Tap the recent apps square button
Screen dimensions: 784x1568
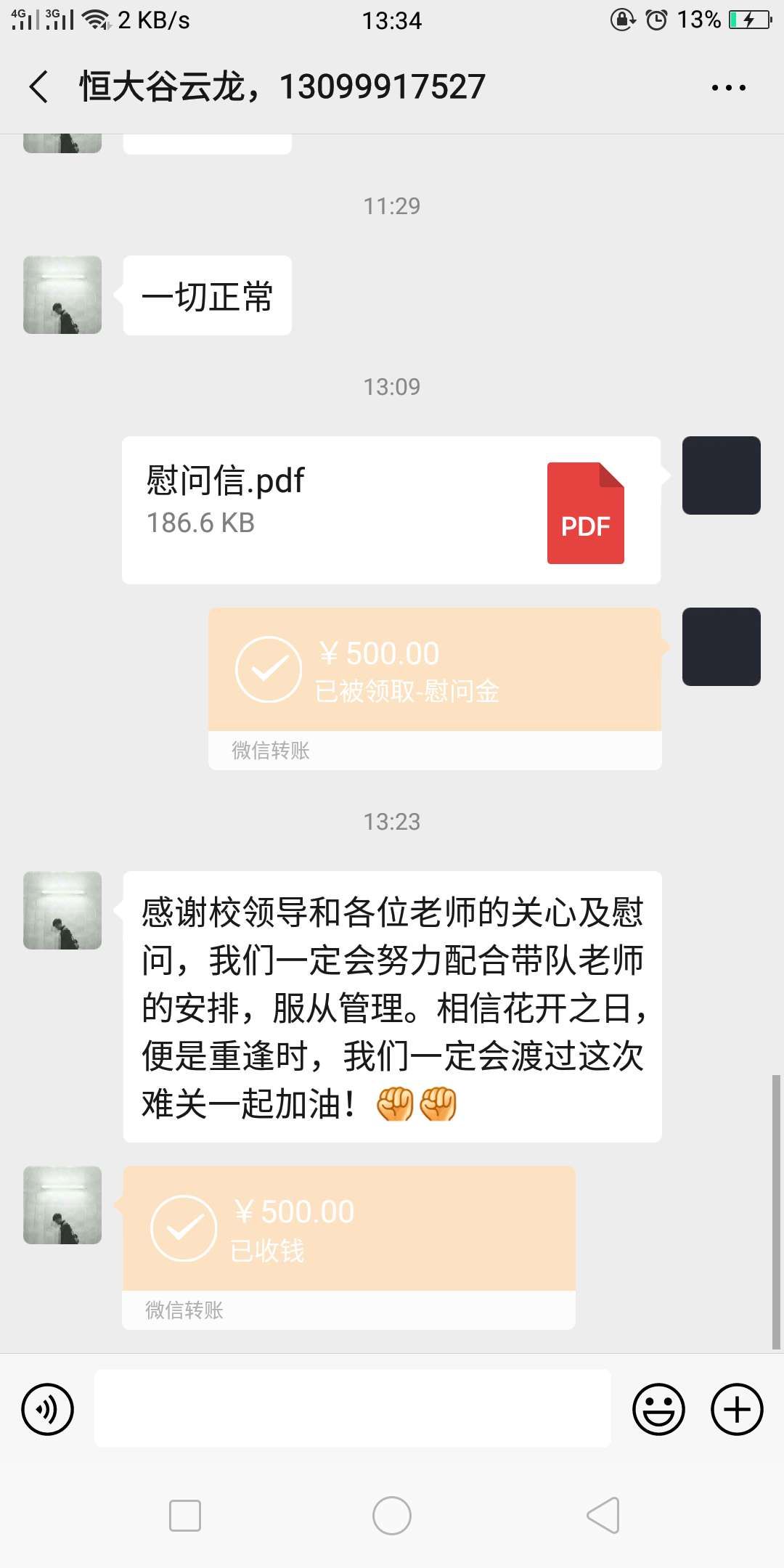185,1515
